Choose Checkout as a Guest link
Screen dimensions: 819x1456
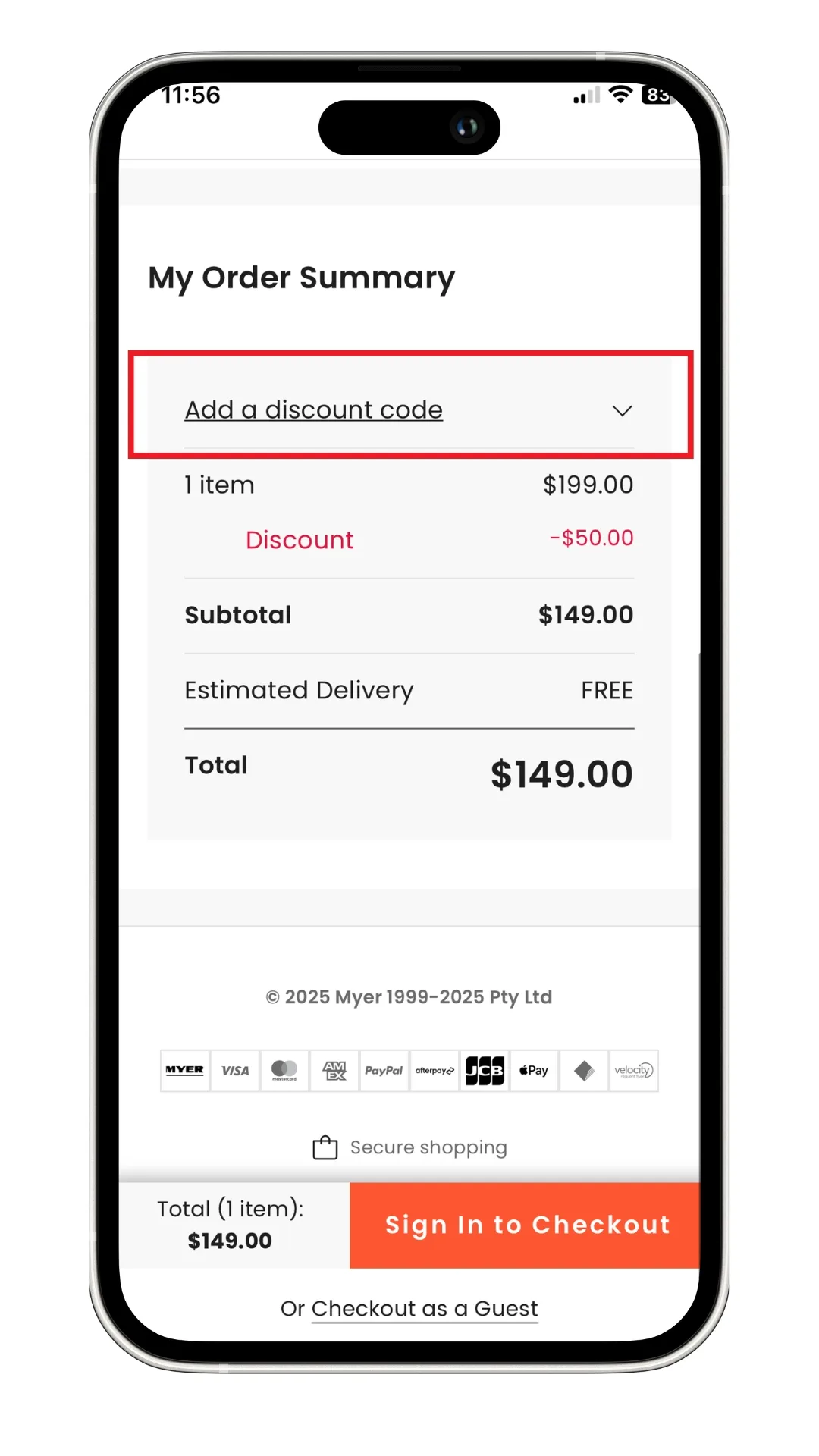[425, 1309]
